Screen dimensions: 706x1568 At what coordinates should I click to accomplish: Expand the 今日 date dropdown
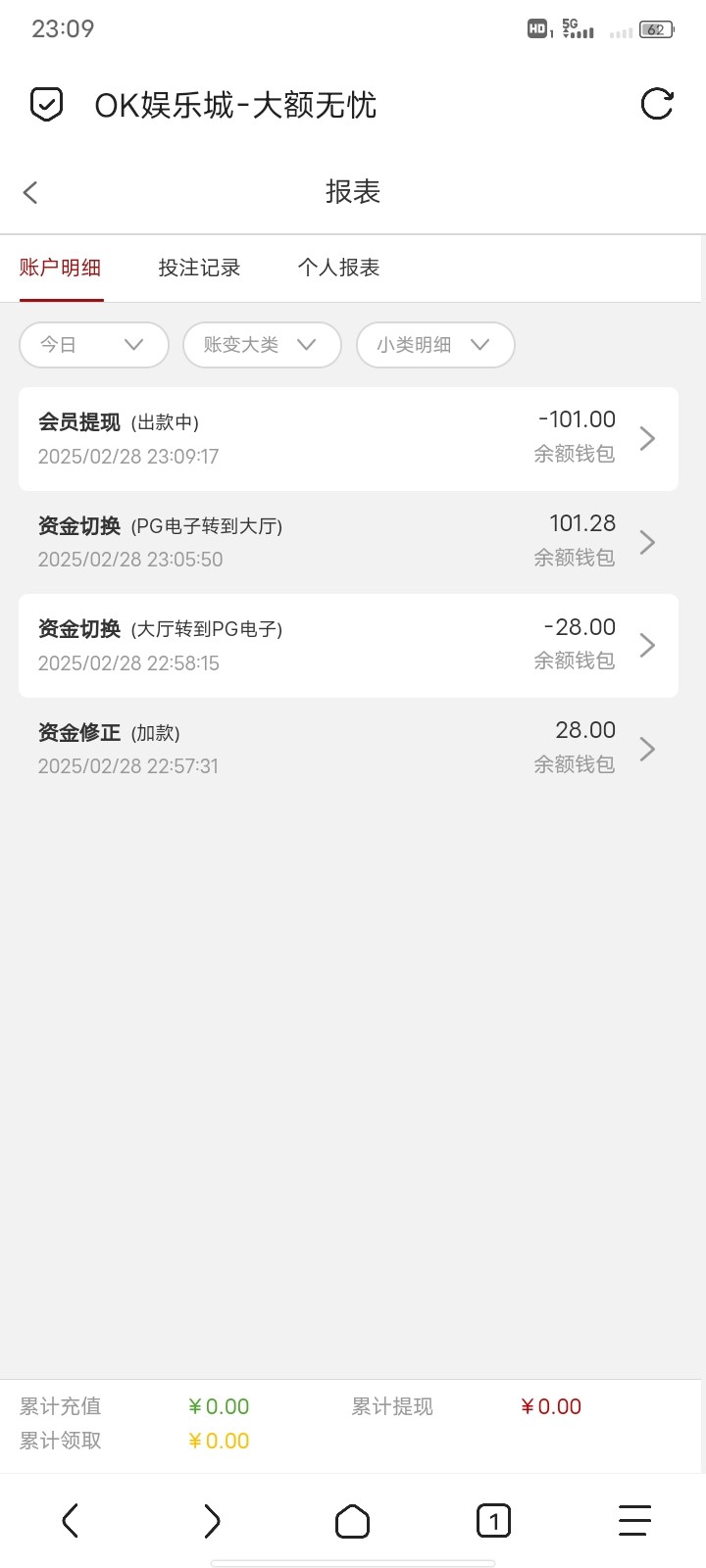(94, 345)
